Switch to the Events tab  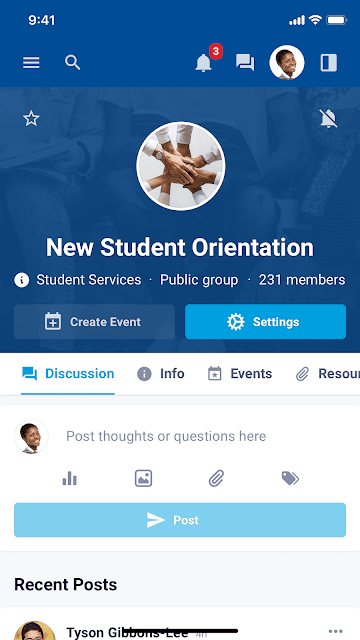coord(240,373)
